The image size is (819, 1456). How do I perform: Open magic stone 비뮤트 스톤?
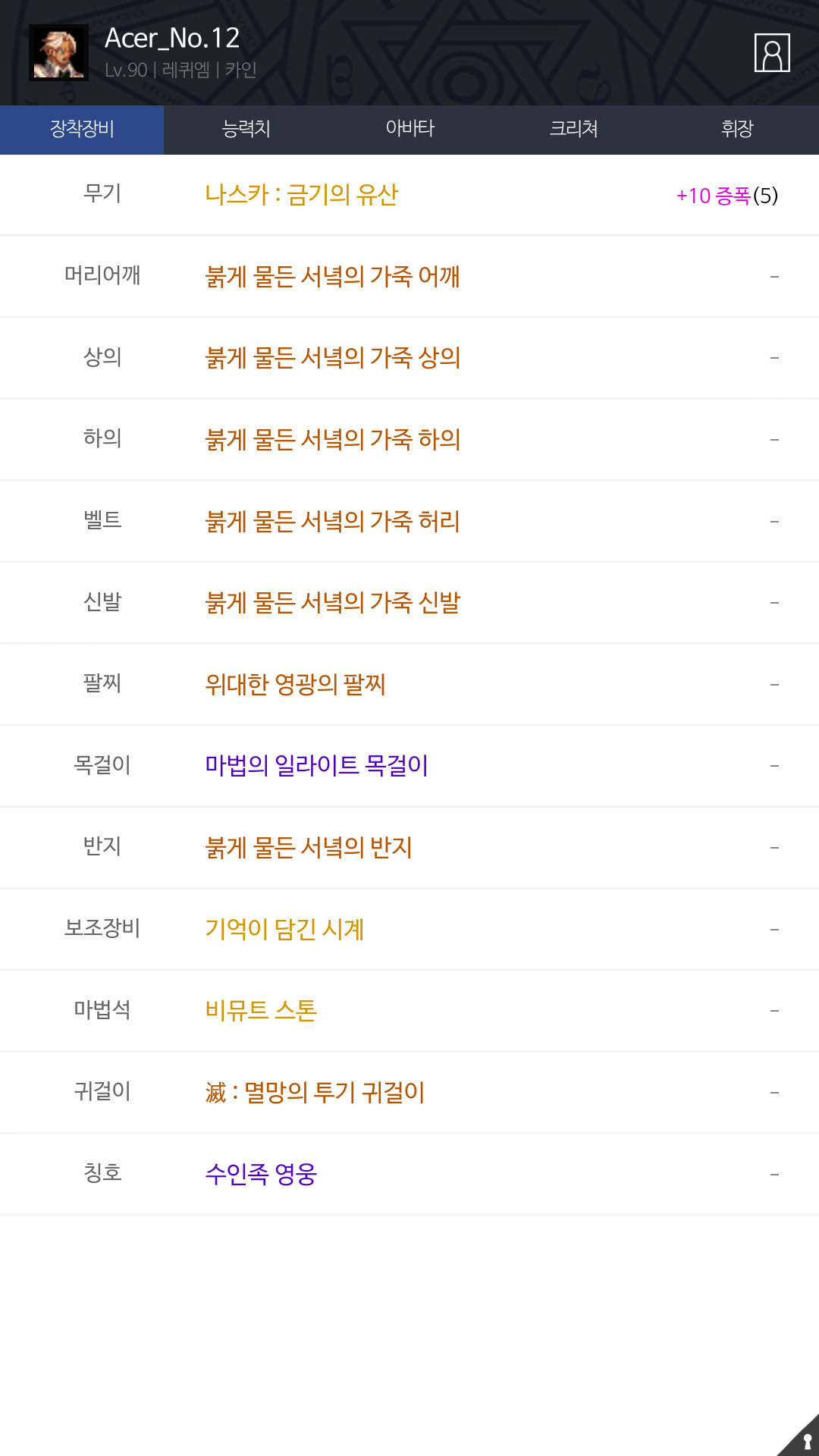(x=261, y=1011)
